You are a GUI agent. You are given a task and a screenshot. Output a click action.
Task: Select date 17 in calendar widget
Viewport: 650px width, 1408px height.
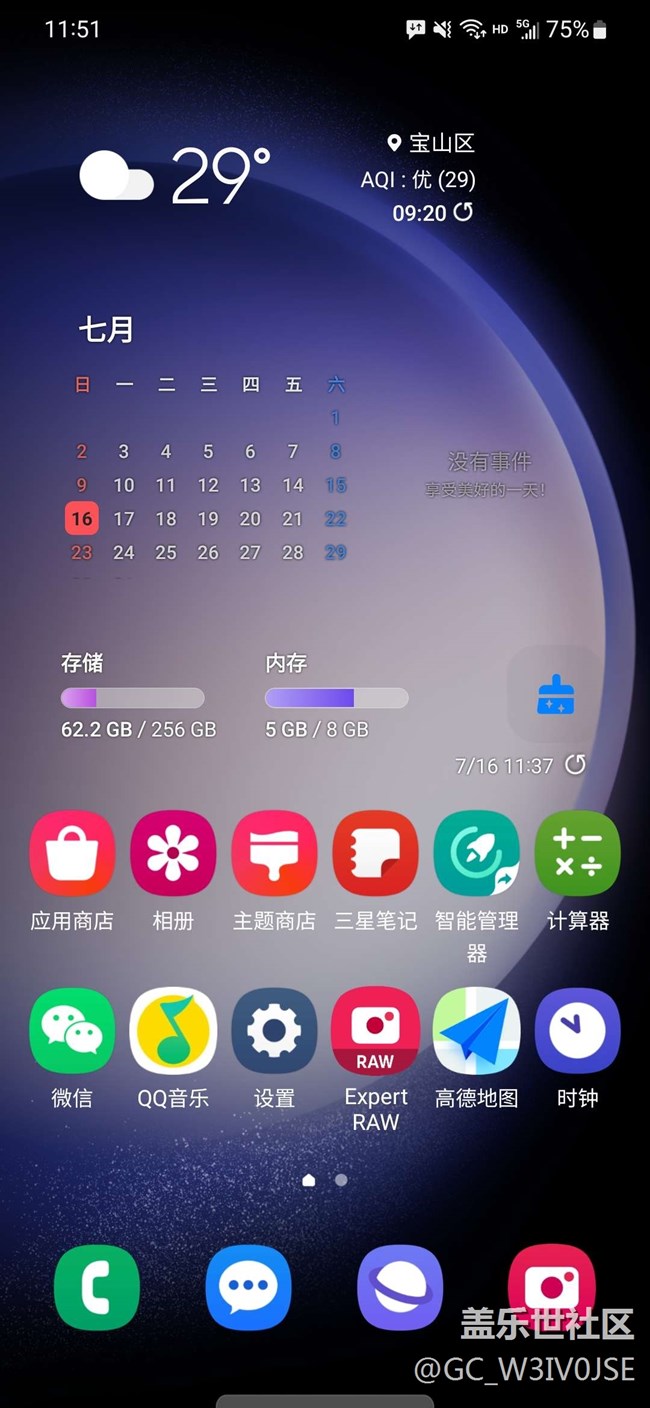[x=124, y=518]
